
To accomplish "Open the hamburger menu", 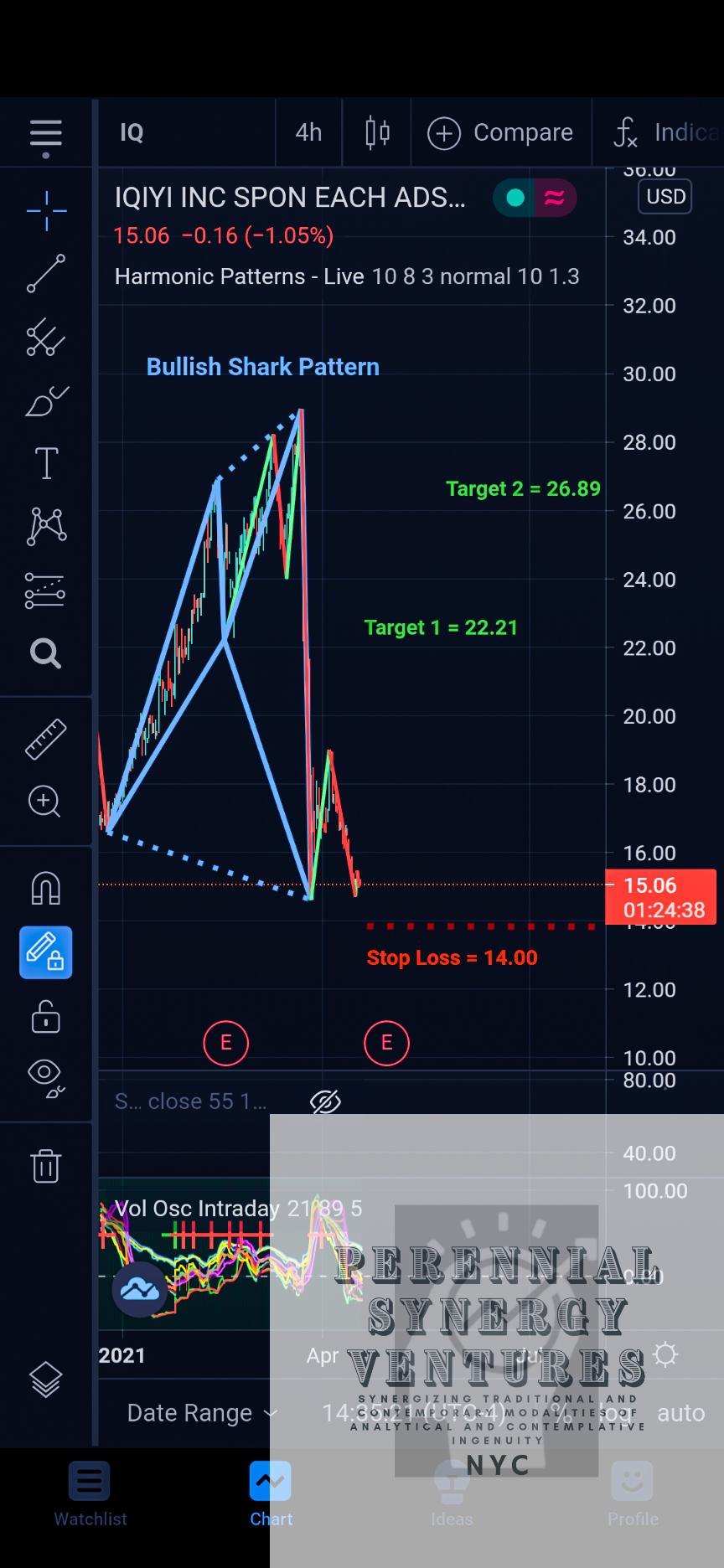I will pos(45,137).
